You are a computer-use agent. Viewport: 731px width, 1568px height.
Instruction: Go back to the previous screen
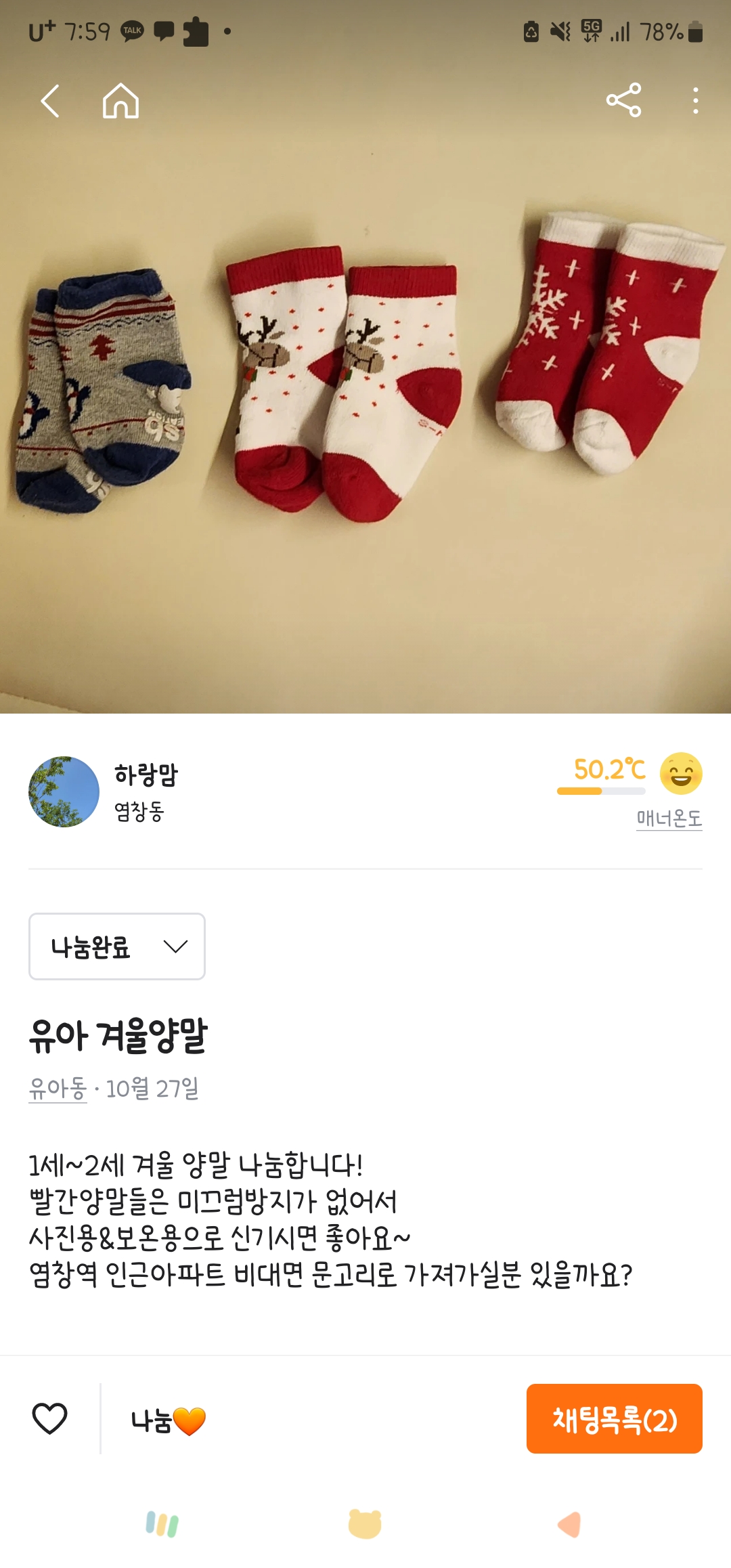pos(50,101)
